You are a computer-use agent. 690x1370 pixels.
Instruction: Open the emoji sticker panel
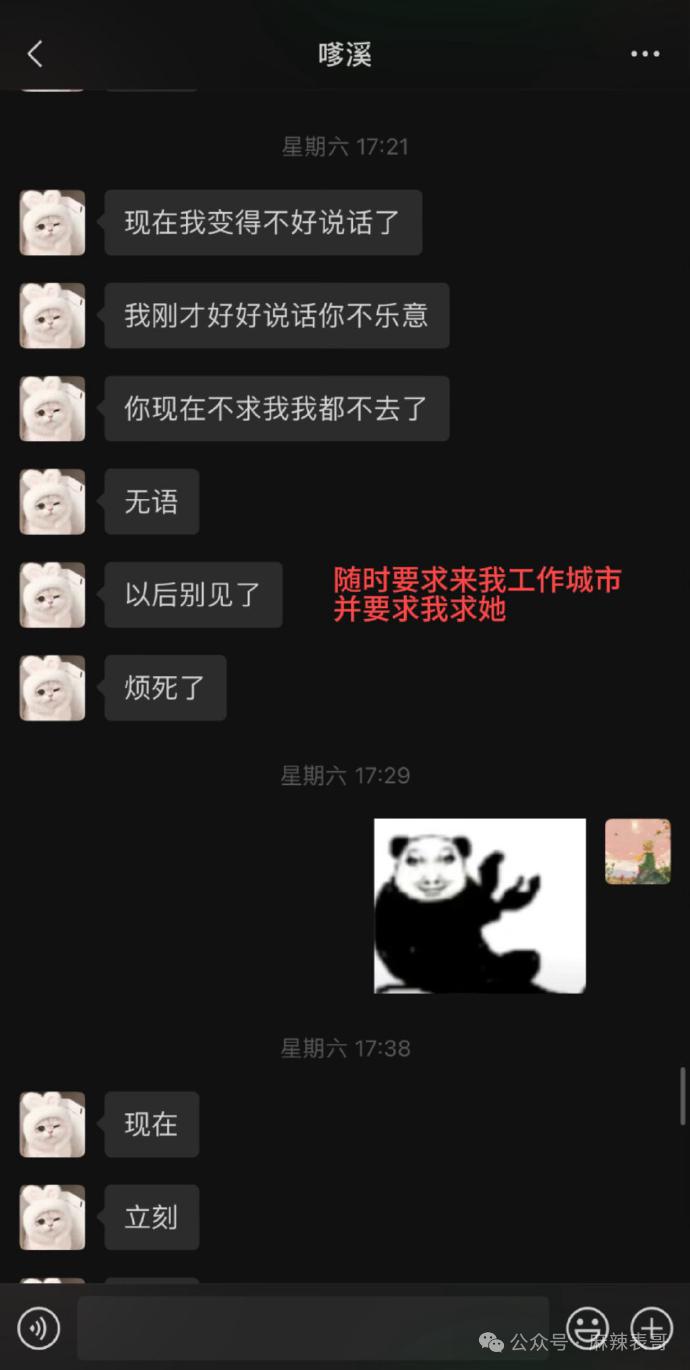coord(587,1327)
